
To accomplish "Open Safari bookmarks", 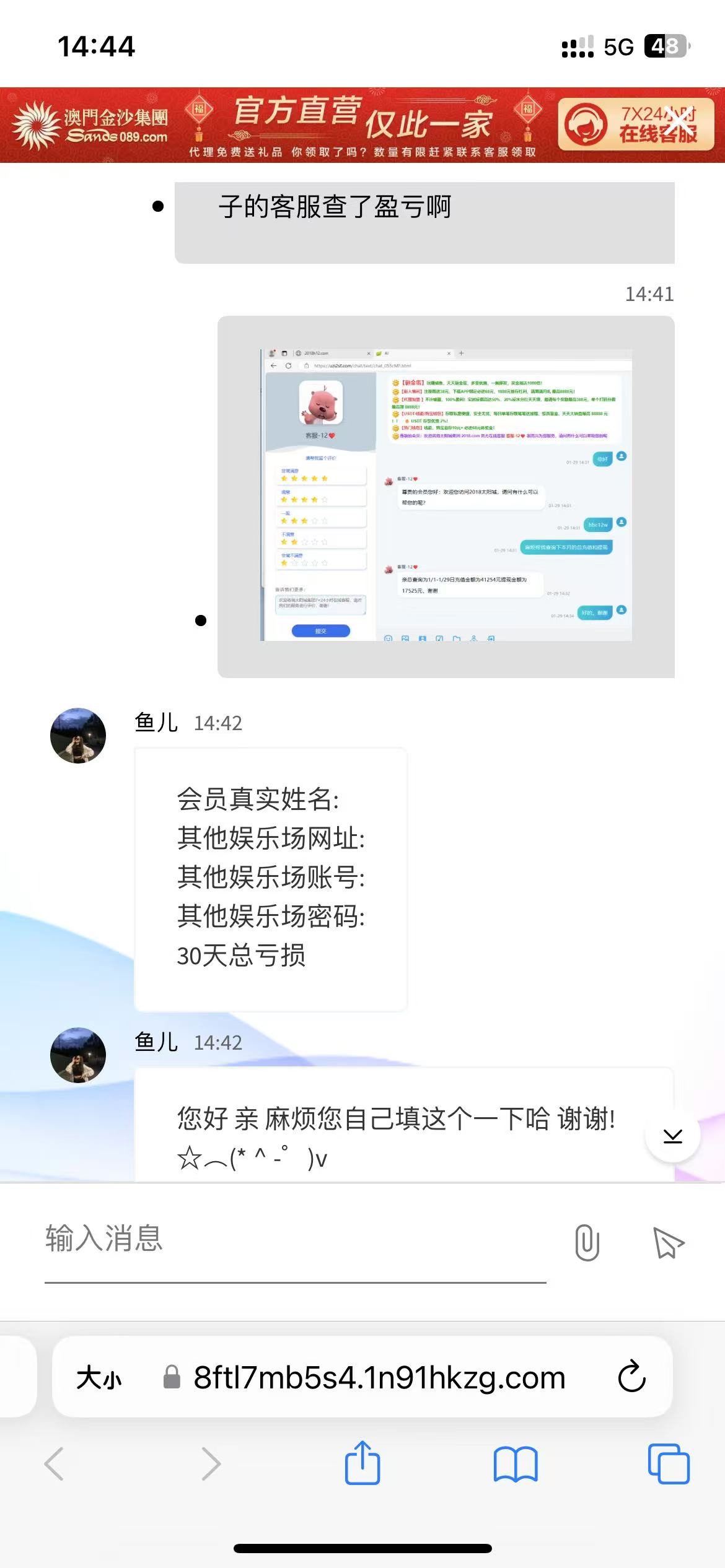I will tap(516, 1464).
